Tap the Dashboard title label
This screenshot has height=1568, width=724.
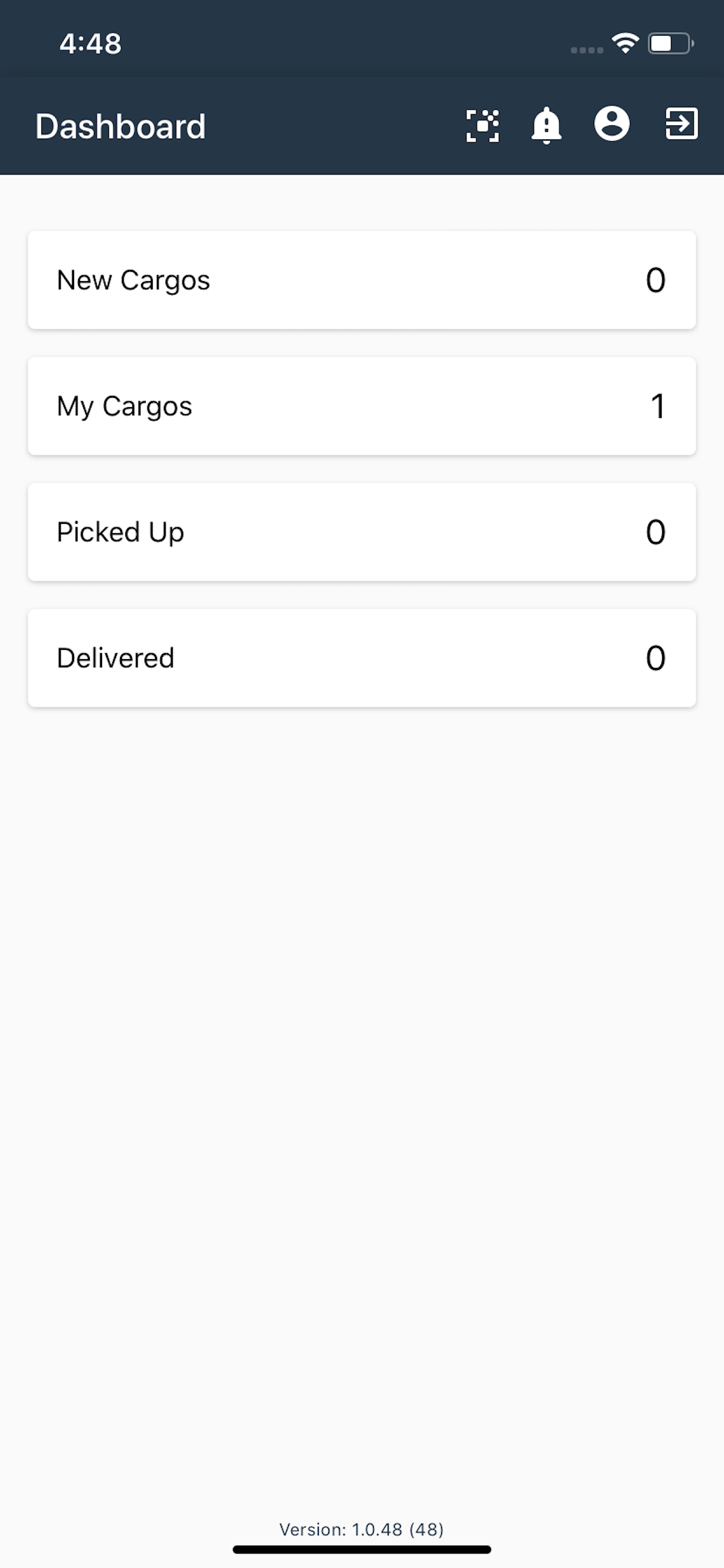click(x=121, y=126)
